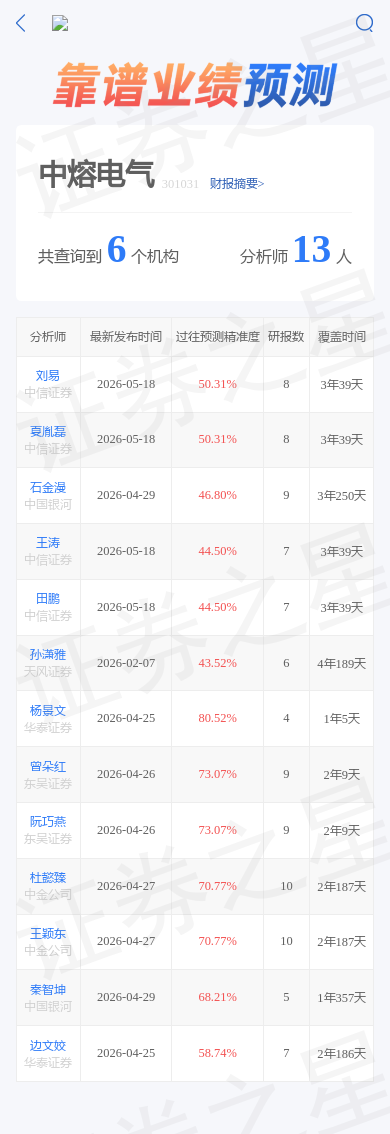The image size is (390, 1134).
Task: Open the 财报摘要 link
Action: 237,184
